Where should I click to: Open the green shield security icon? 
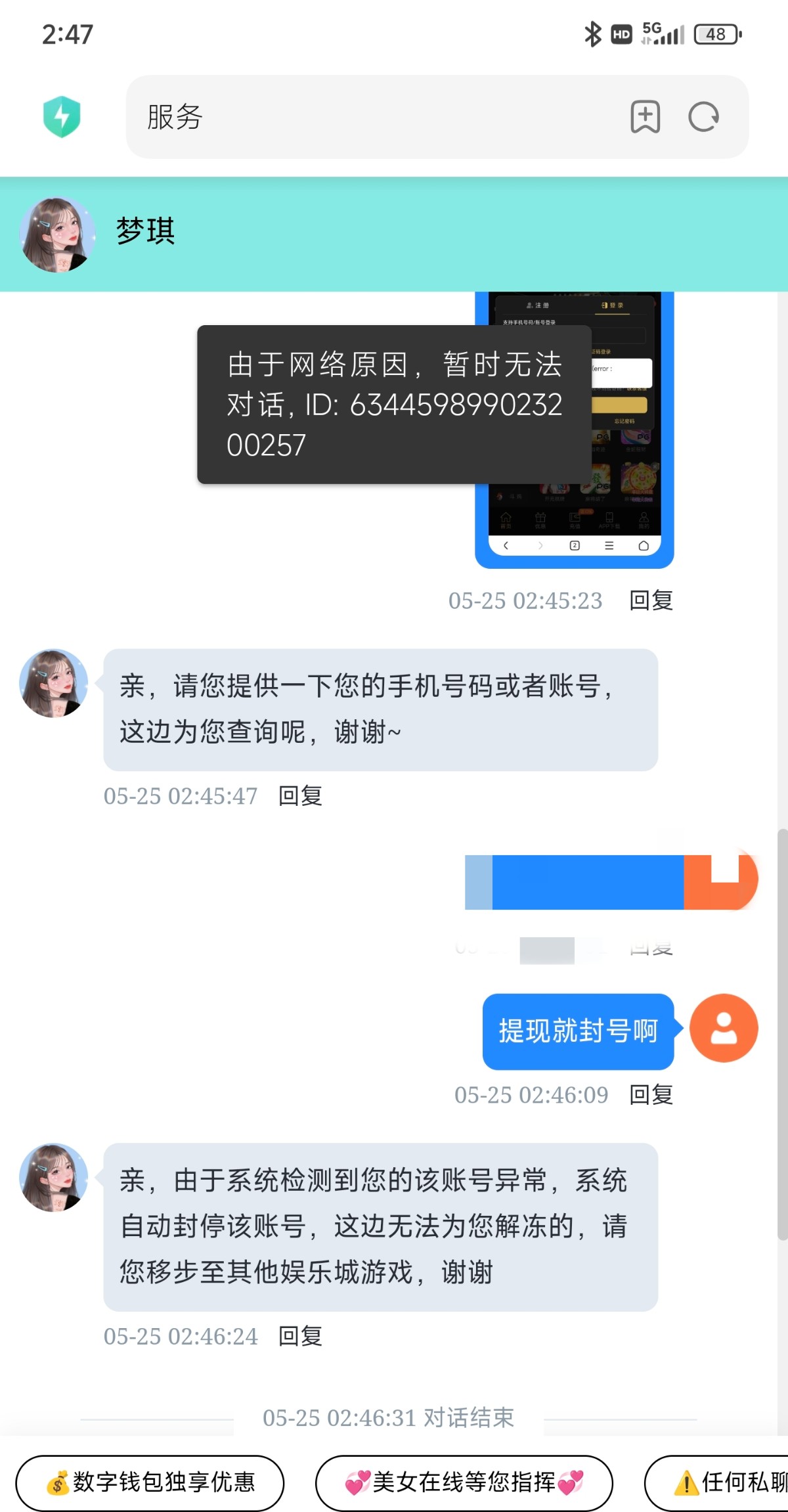[x=62, y=117]
